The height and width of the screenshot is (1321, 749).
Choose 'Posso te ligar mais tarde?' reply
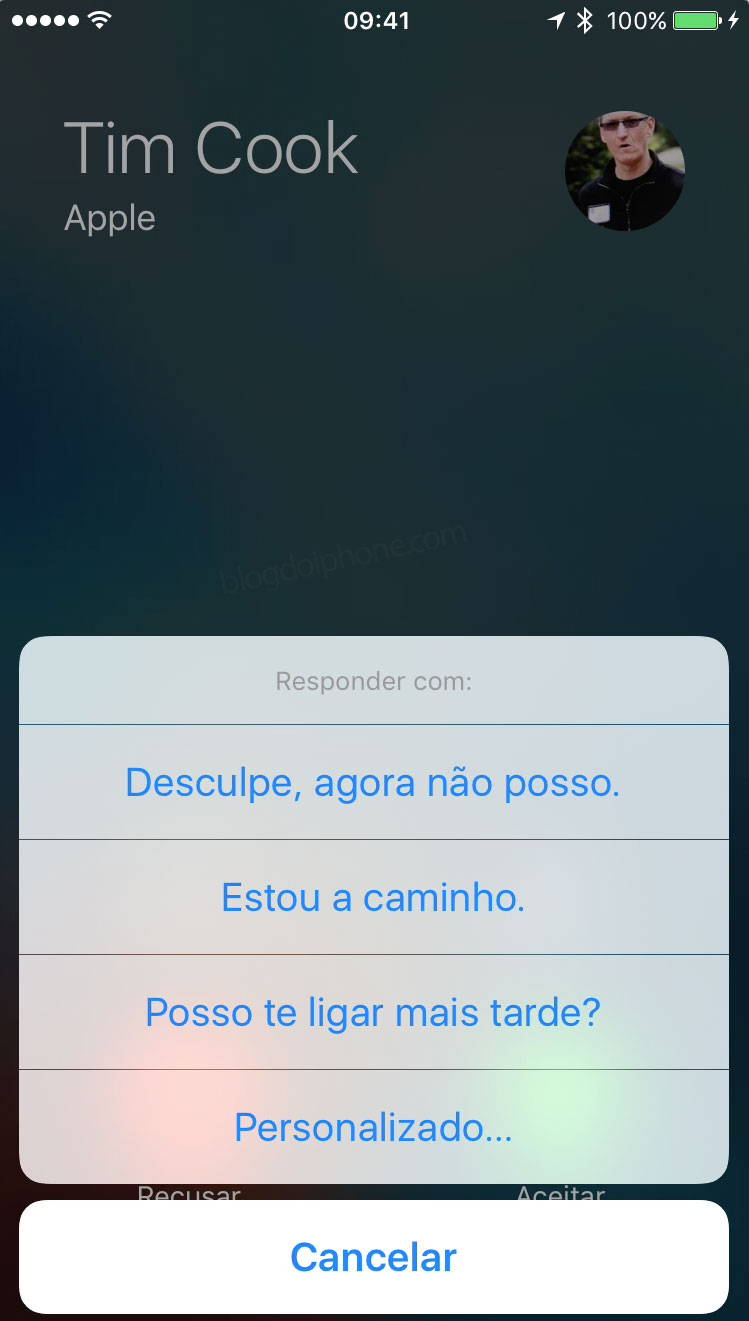pos(373,1012)
